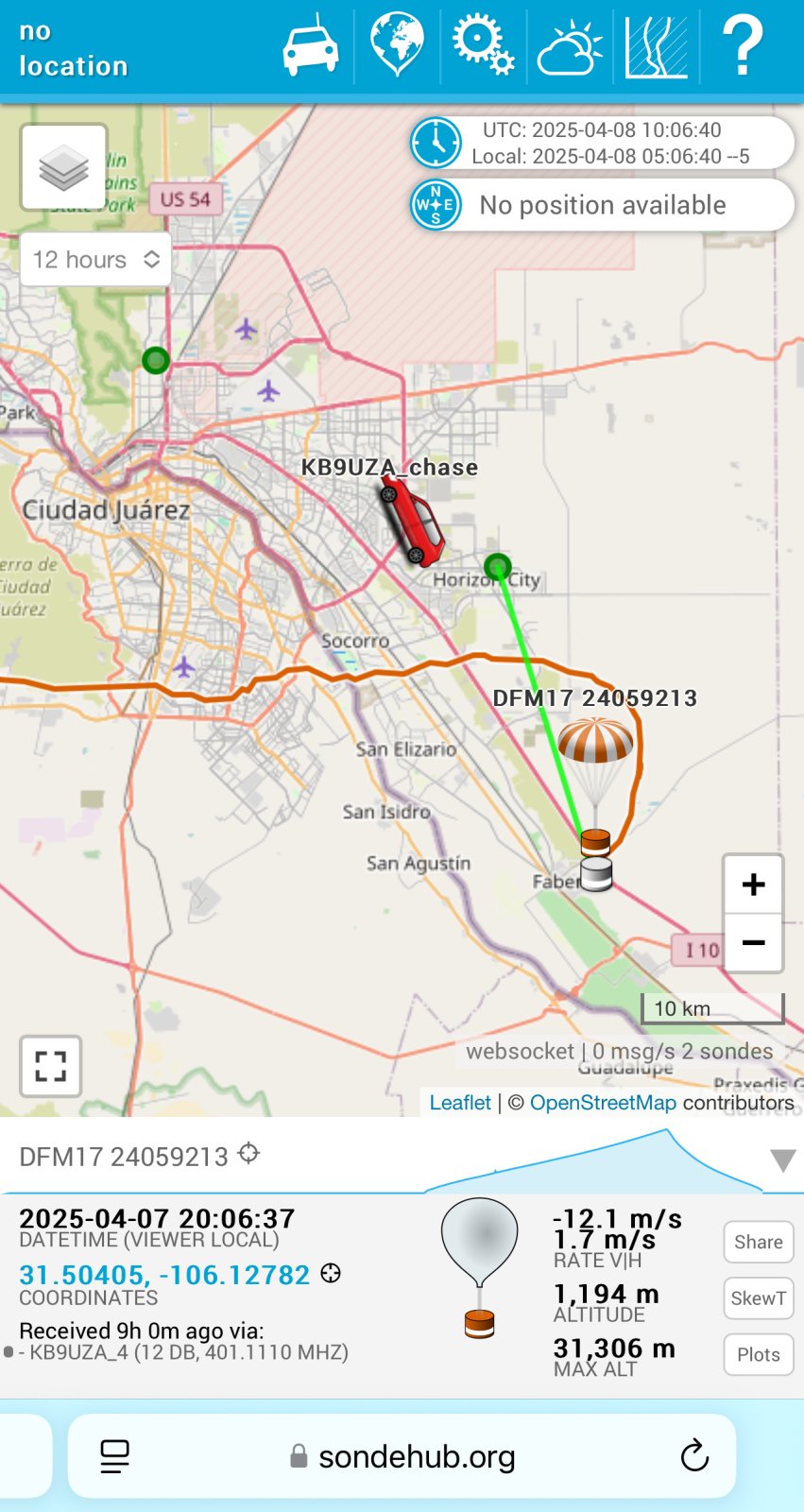
Task: Change the 12 hours time range
Action: (95, 259)
